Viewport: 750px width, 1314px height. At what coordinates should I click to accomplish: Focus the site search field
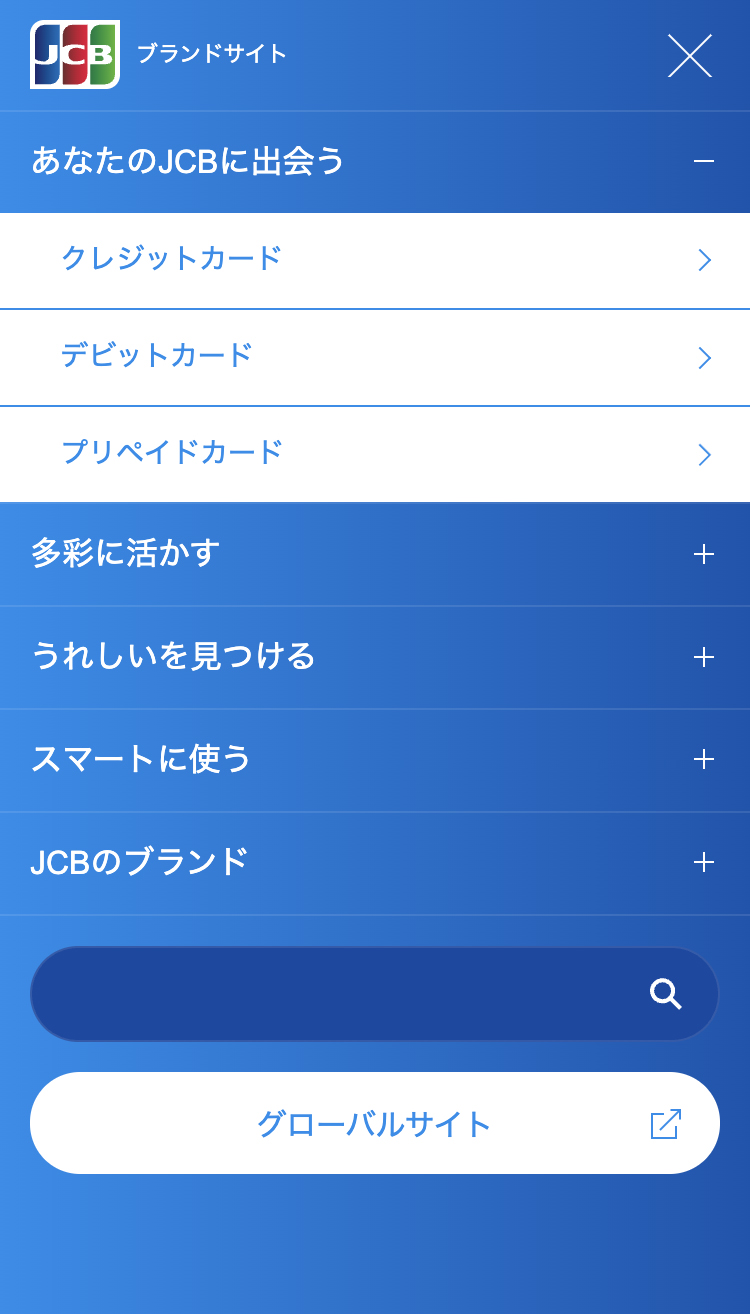[330, 994]
